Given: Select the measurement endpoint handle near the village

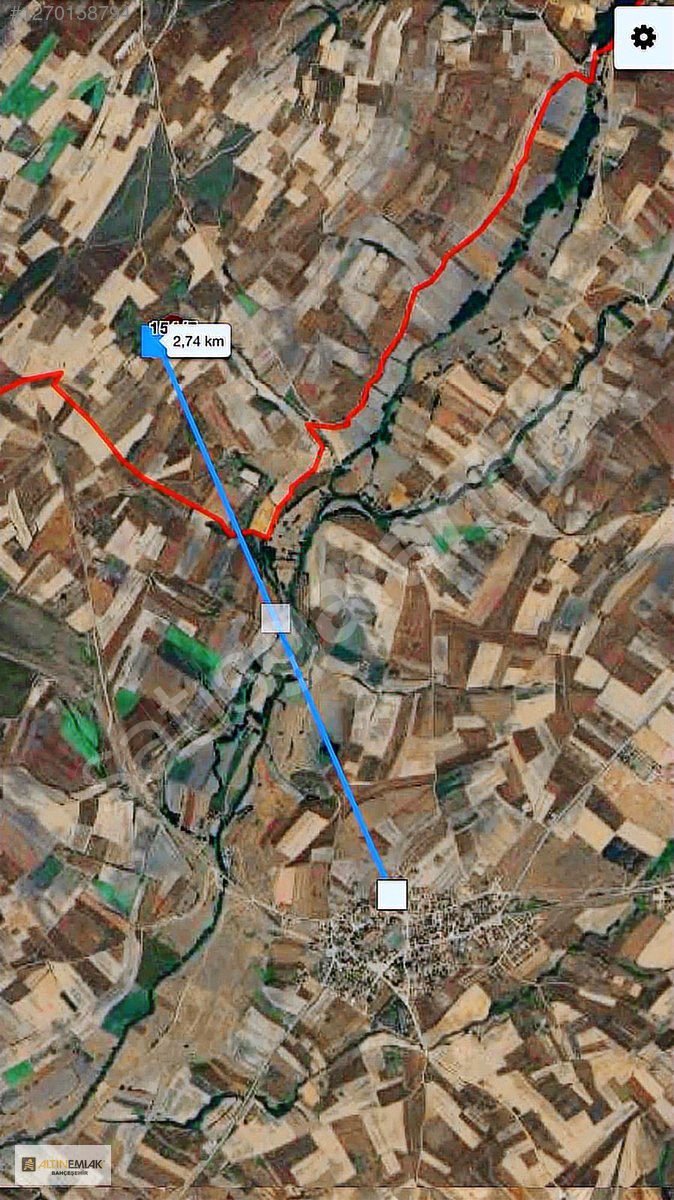Looking at the screenshot, I should click(392, 894).
